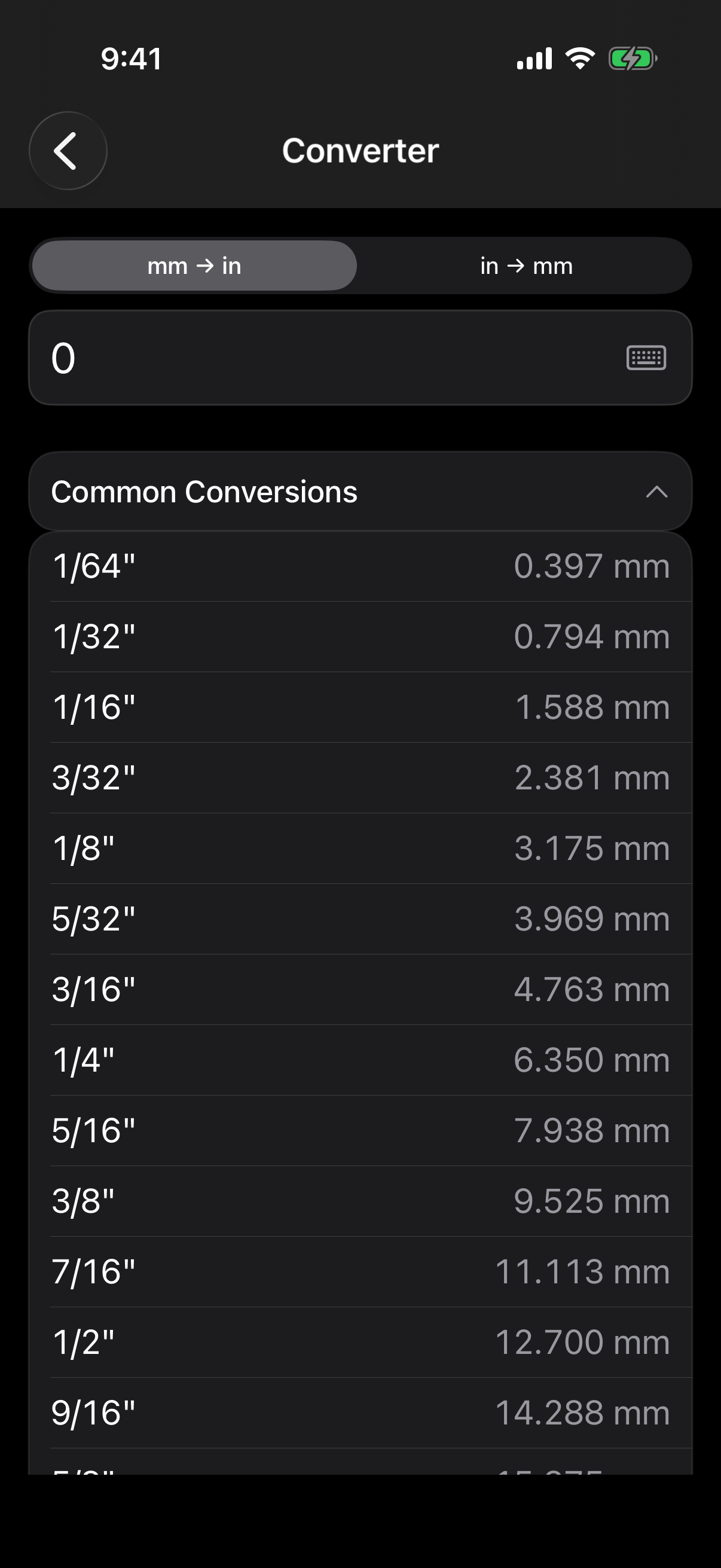
Task: Select the 1/4 inch conversion row
Action: pyautogui.click(x=360, y=1060)
